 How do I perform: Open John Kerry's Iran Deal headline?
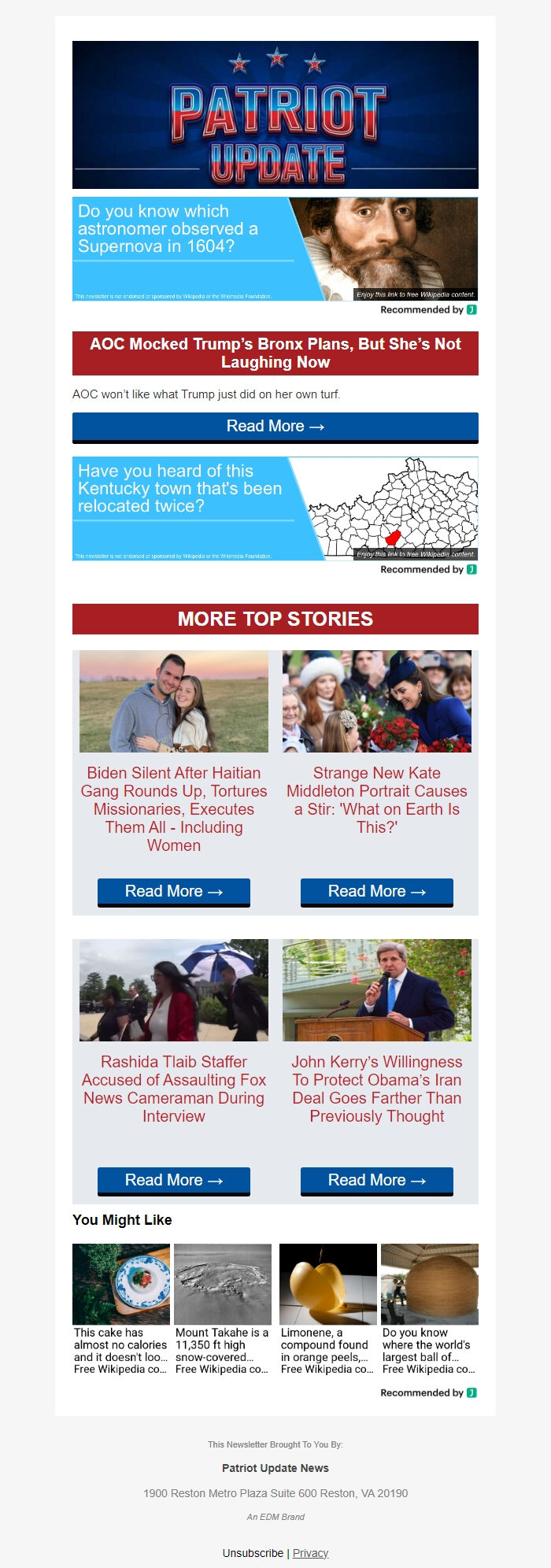pos(377,1089)
